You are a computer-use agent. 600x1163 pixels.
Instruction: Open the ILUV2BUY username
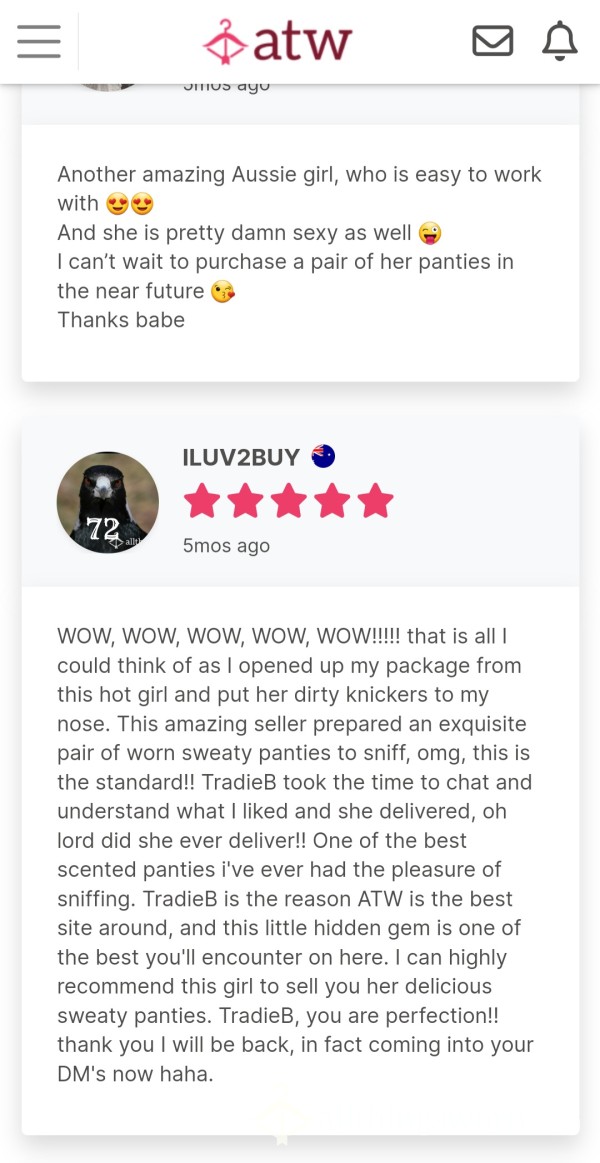point(241,457)
